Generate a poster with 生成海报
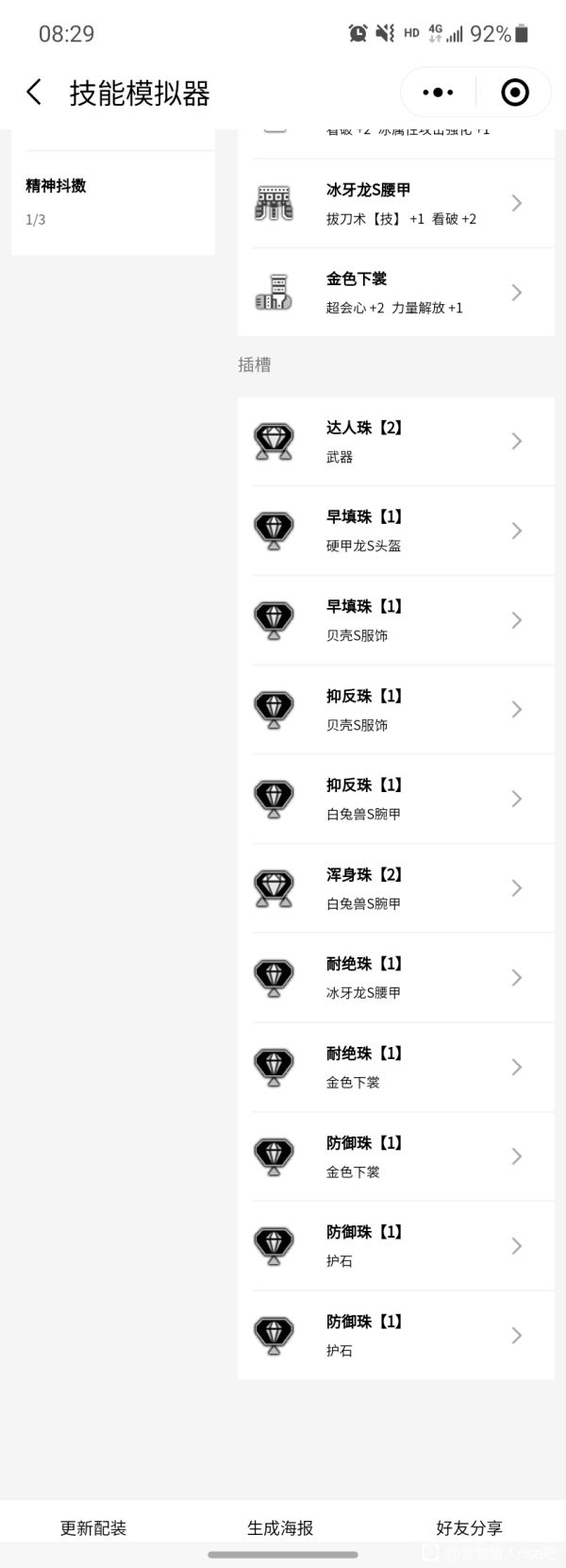Image resolution: width=566 pixels, height=1568 pixels. click(280, 1527)
